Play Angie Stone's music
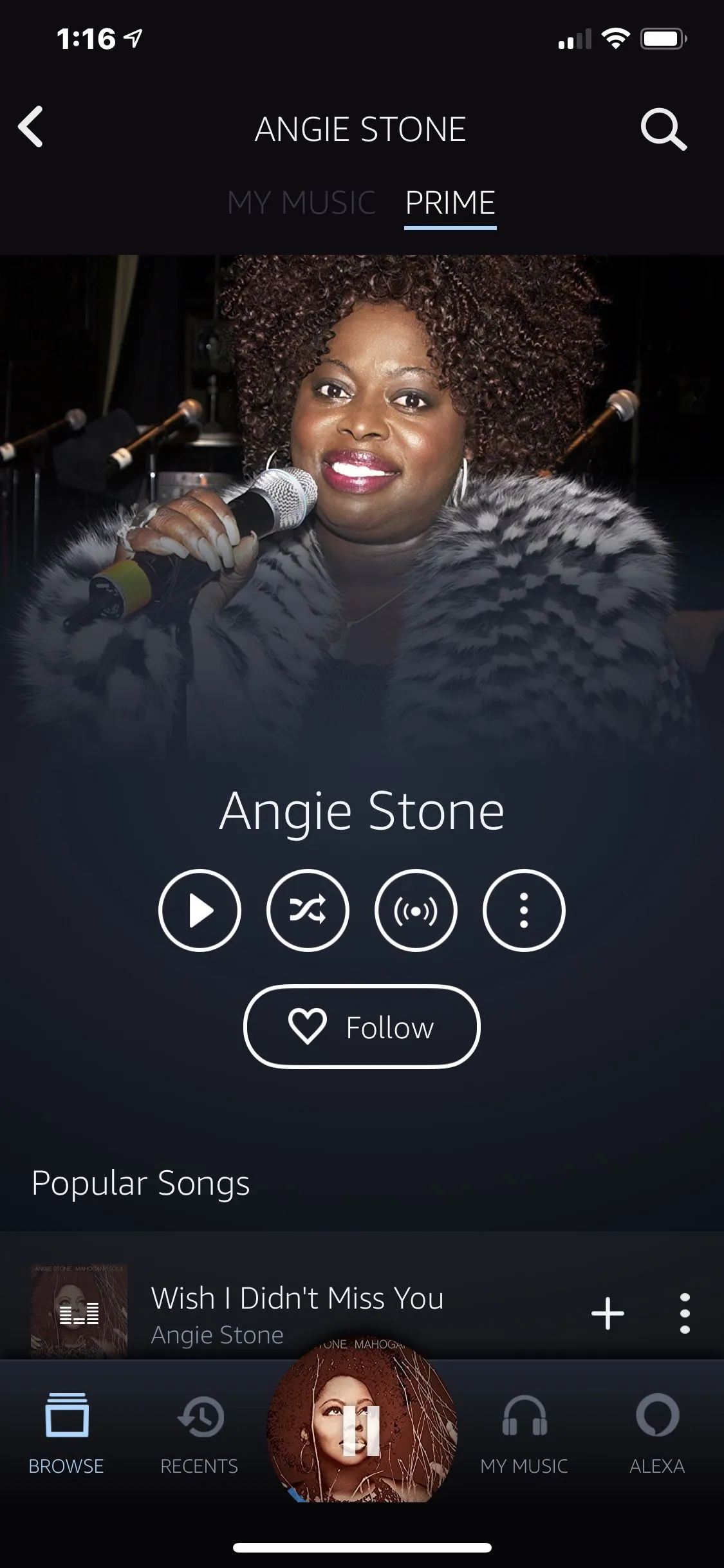The height and width of the screenshot is (1568, 724). (200, 910)
